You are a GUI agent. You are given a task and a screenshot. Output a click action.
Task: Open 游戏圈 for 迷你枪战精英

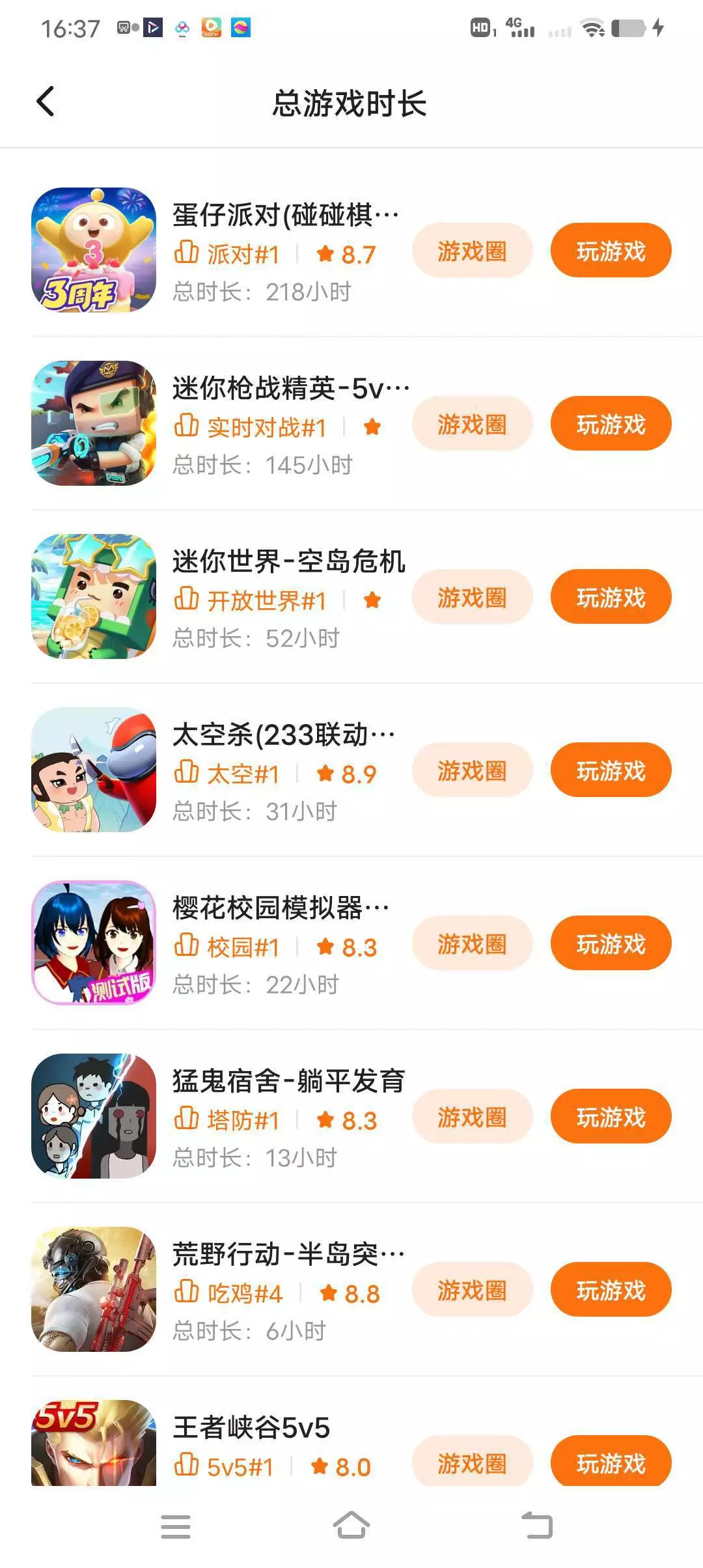click(x=472, y=424)
